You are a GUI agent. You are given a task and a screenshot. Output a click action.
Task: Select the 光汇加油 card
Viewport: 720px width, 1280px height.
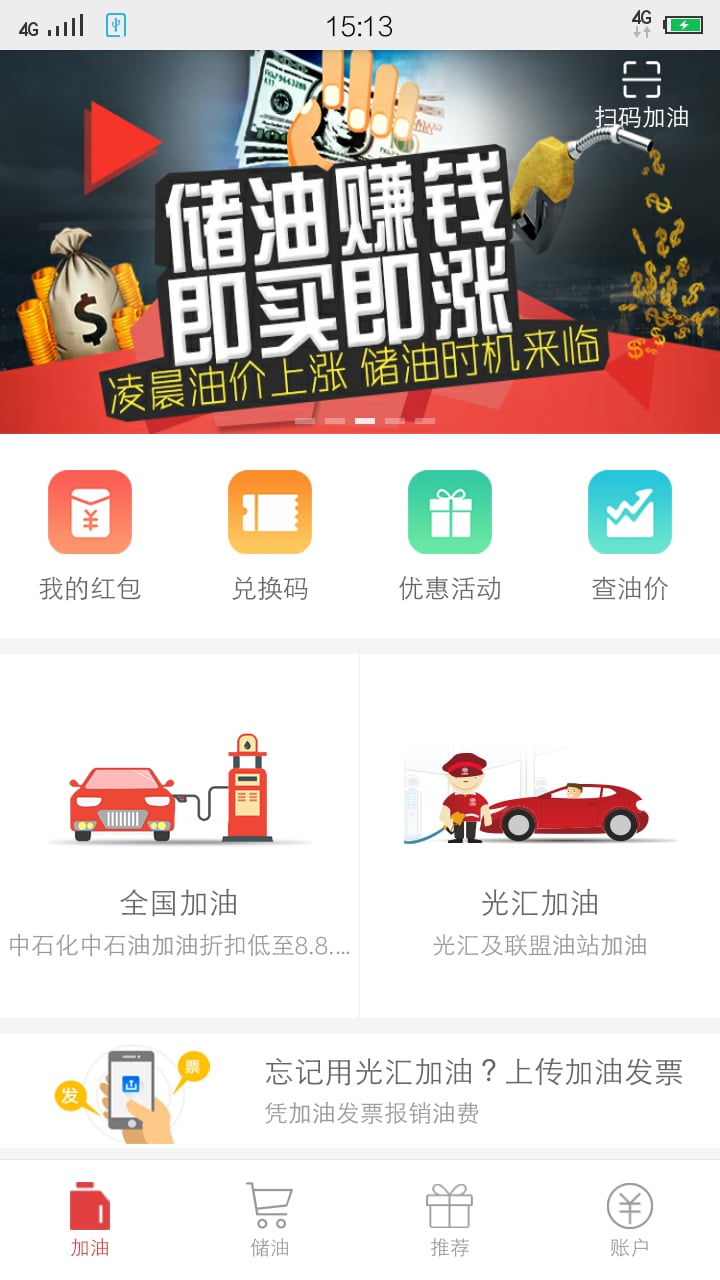click(540, 836)
